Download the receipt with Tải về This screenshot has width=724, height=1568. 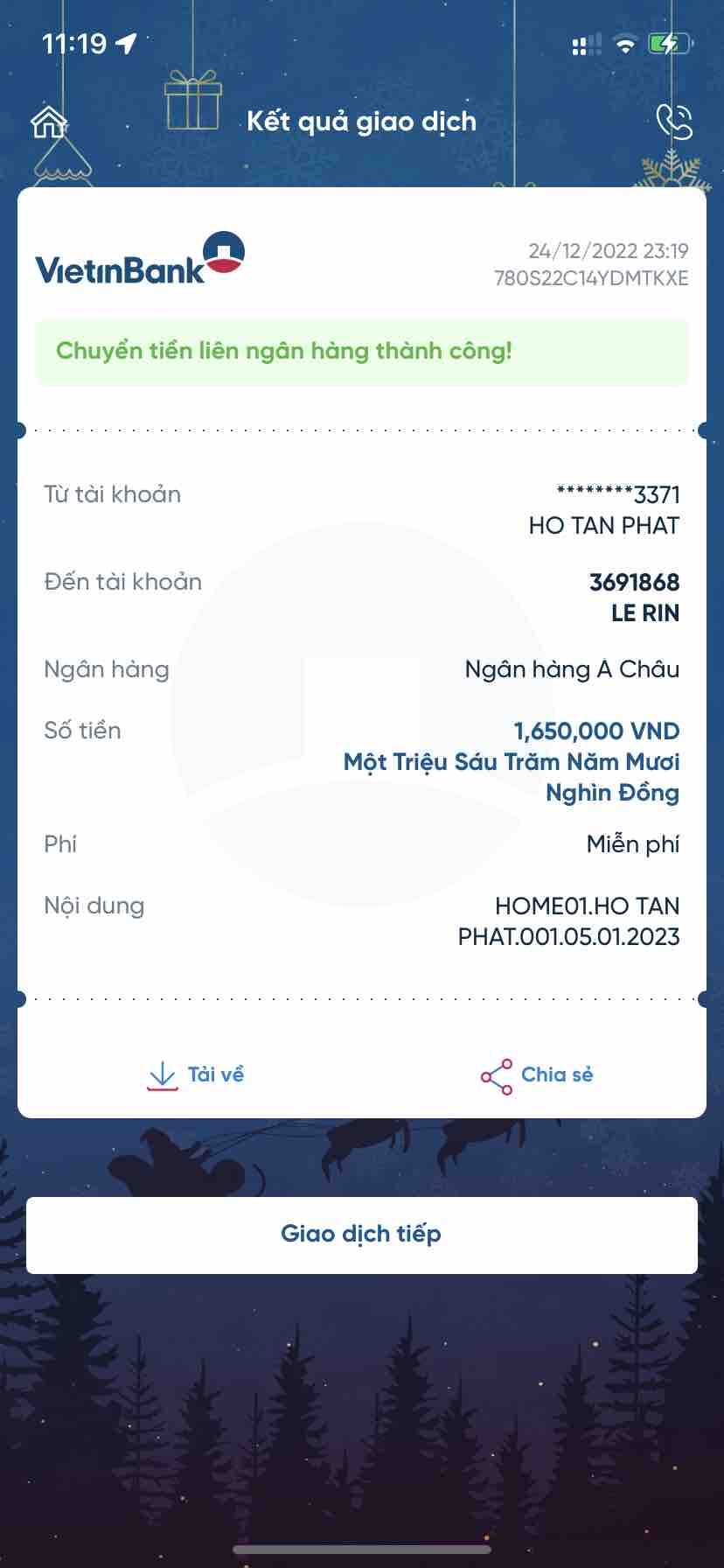click(x=196, y=1075)
